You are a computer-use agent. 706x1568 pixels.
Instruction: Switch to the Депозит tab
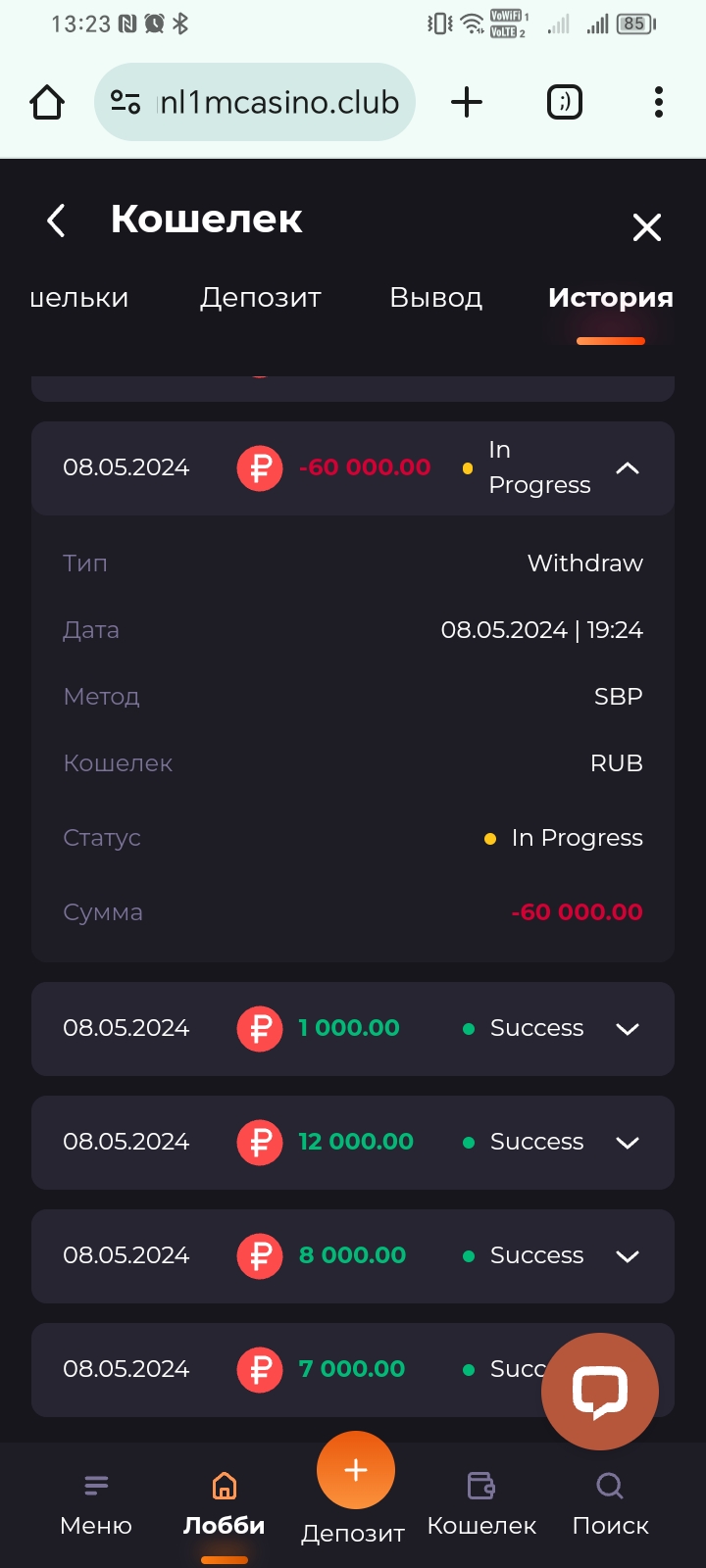[261, 298]
